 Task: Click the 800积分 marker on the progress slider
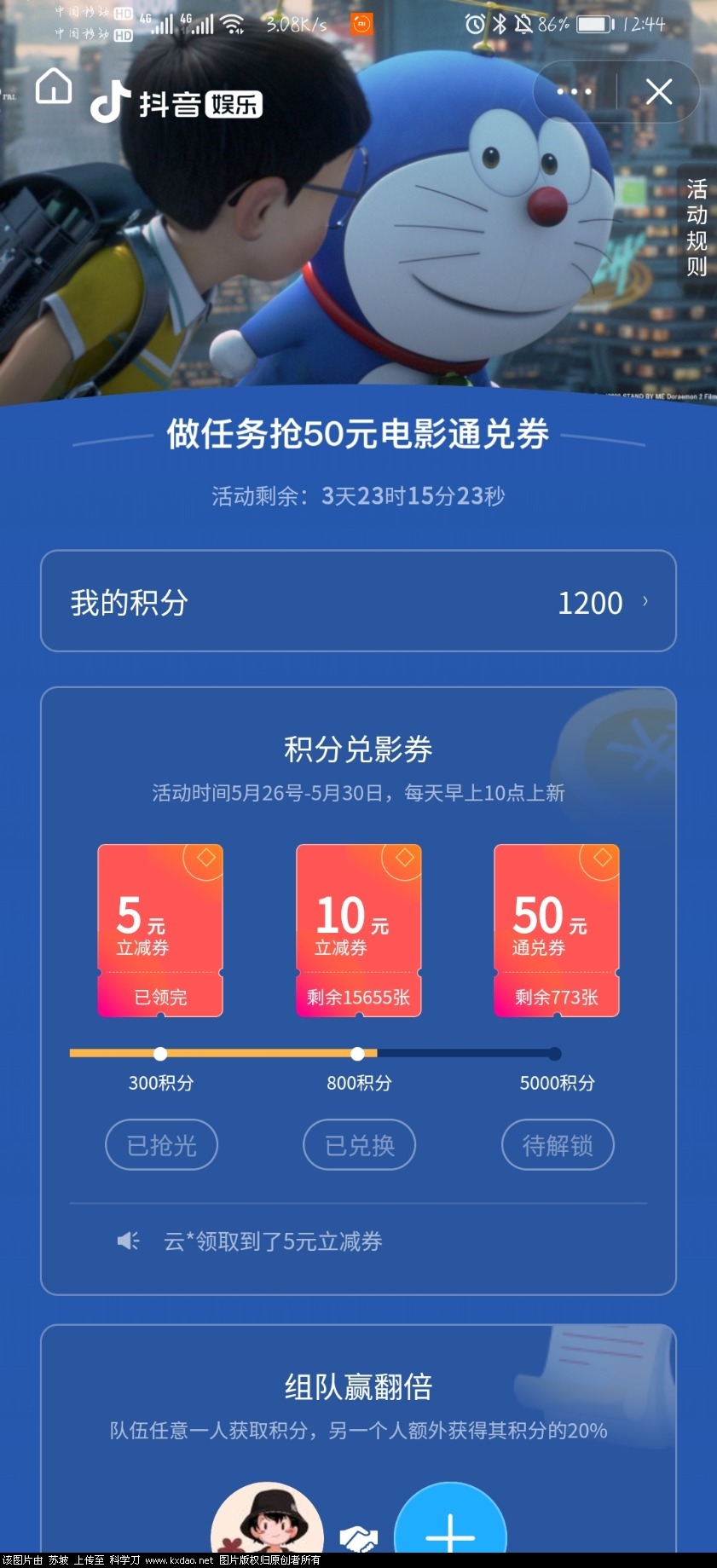[x=357, y=1053]
